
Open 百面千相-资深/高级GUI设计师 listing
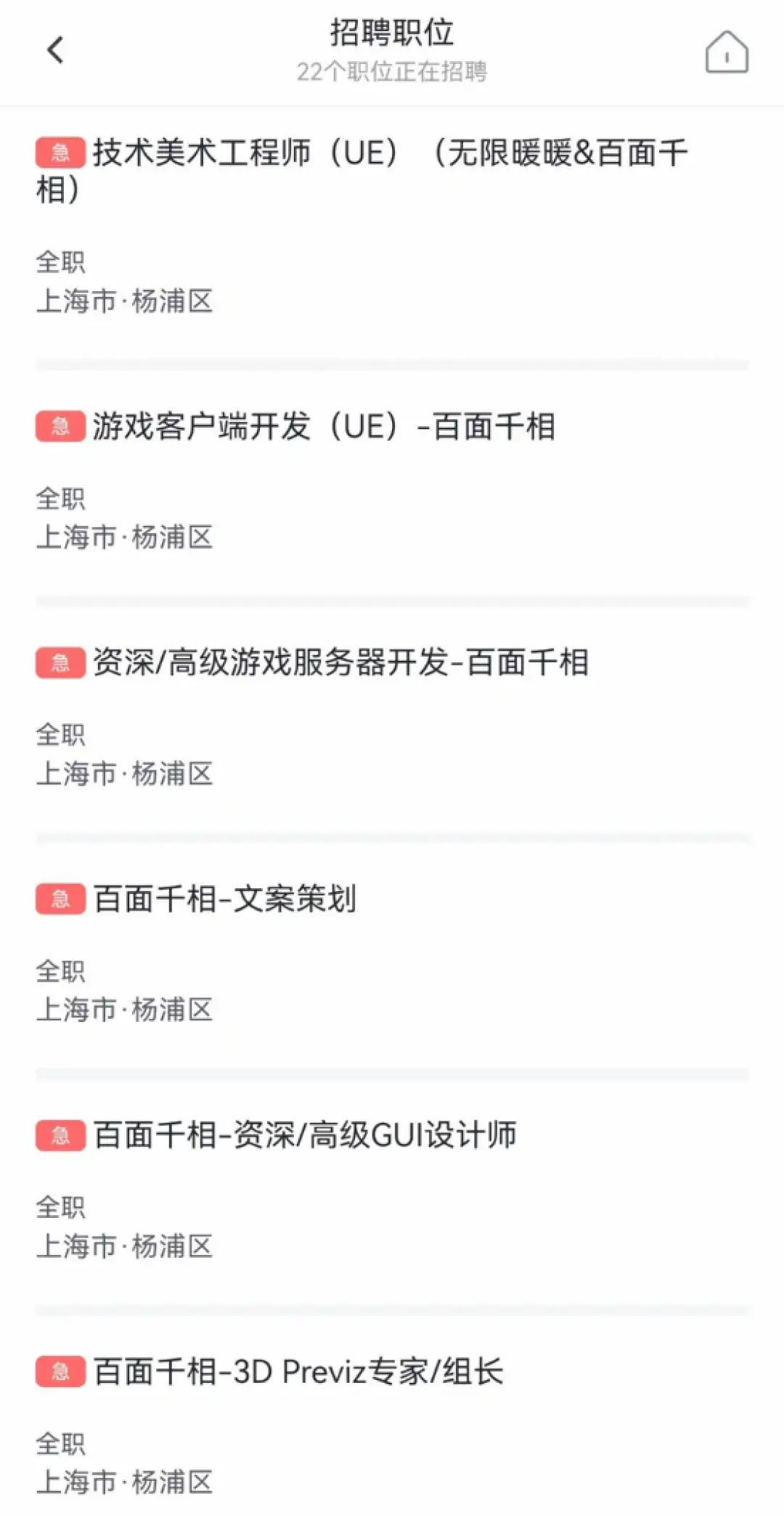[305, 1135]
